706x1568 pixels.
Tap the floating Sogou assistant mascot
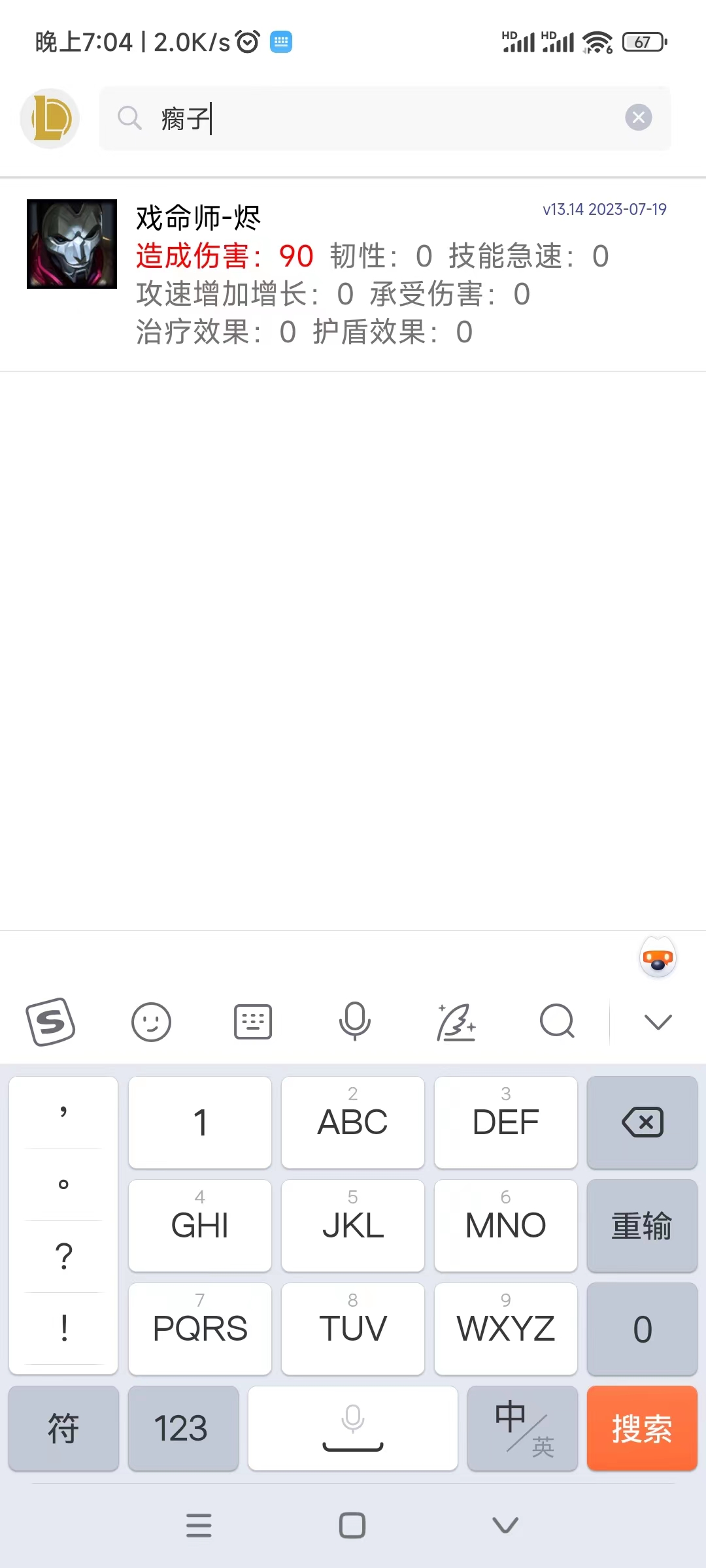coord(658,958)
